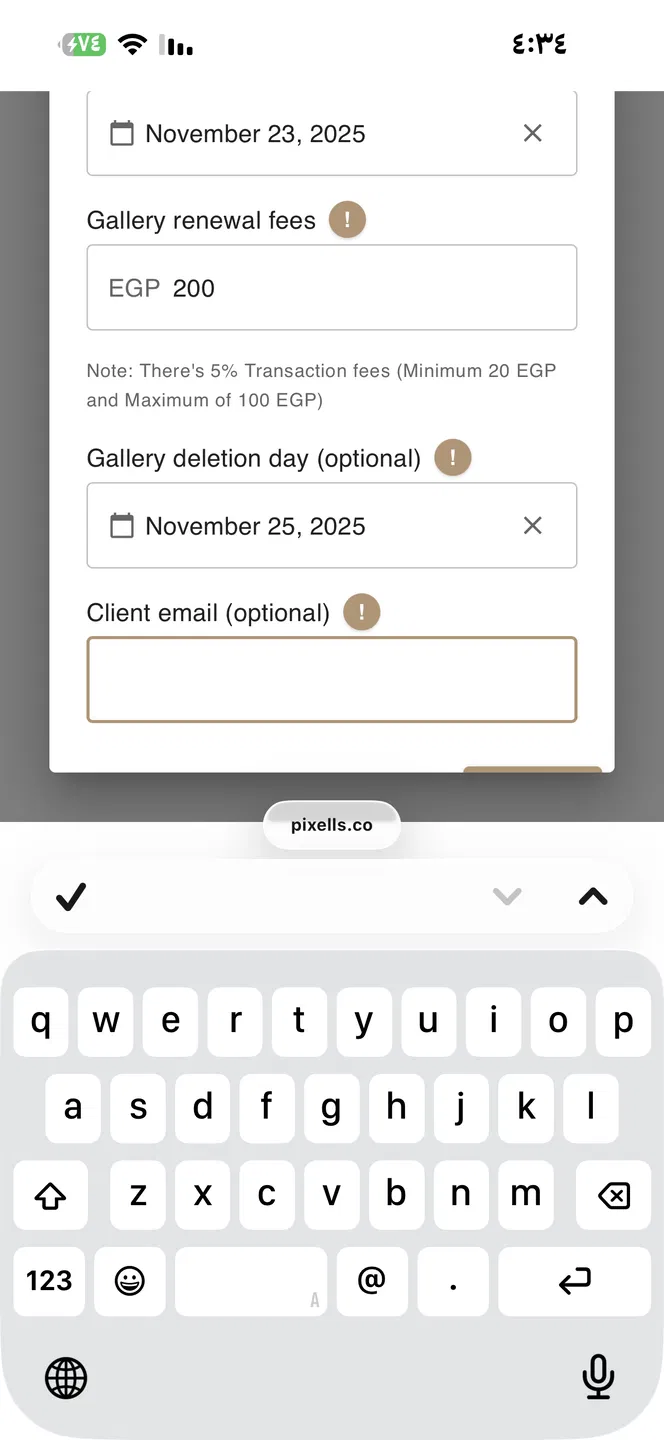Jump to previous field with up arrow
Screen dimensions: 664x1440
point(593,897)
